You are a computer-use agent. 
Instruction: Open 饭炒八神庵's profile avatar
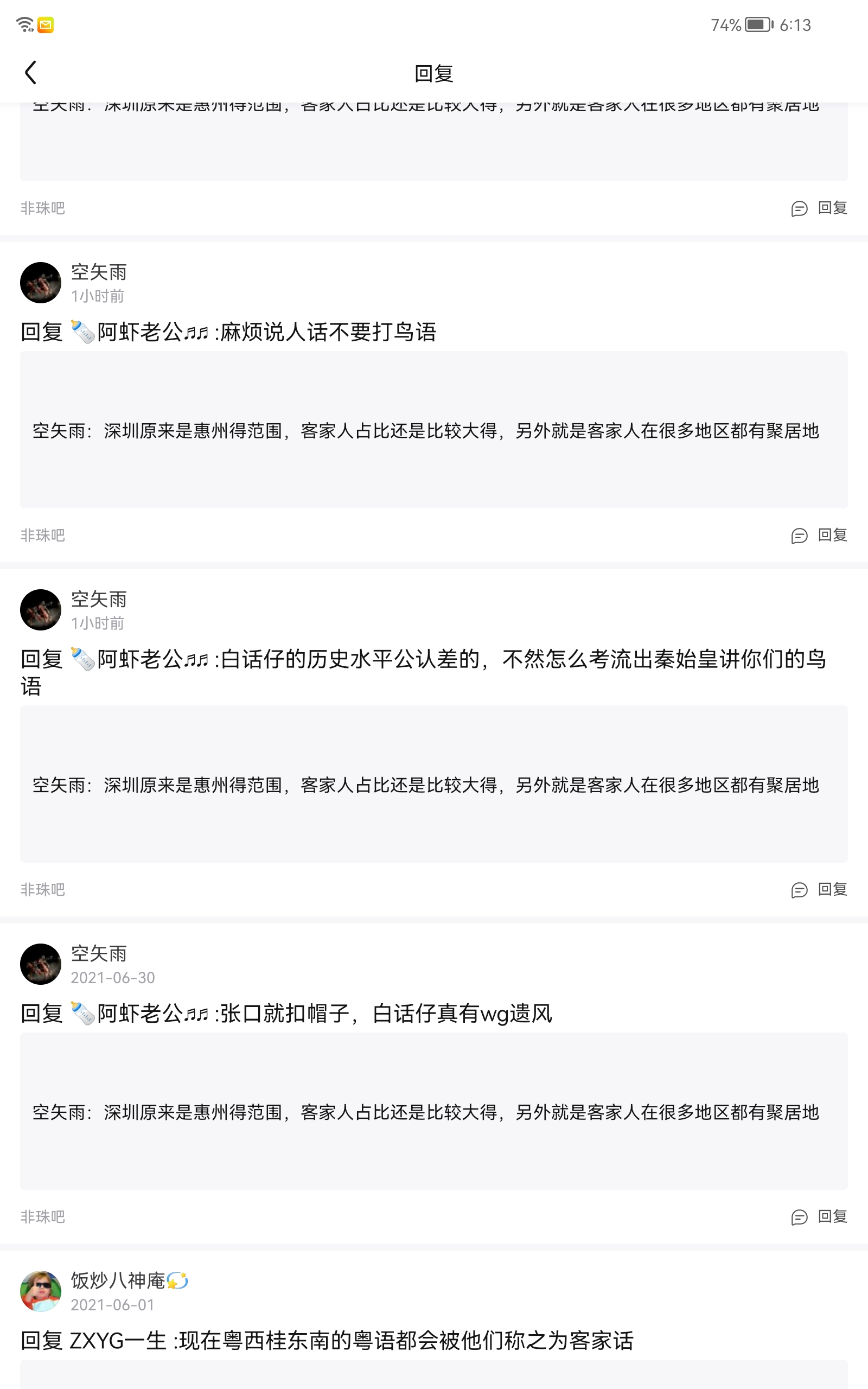coord(41,1291)
